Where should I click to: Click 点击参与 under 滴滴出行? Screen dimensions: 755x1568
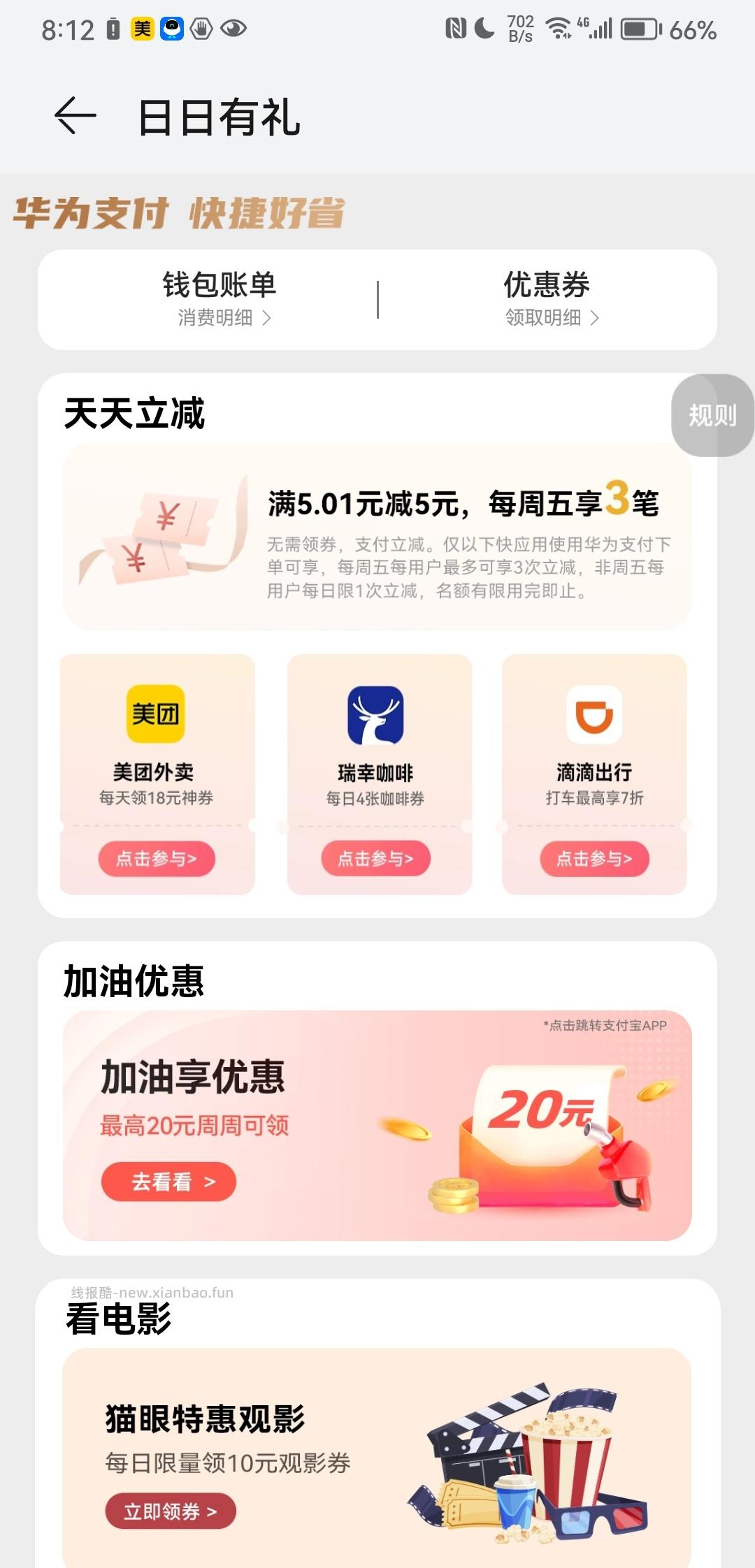point(595,859)
